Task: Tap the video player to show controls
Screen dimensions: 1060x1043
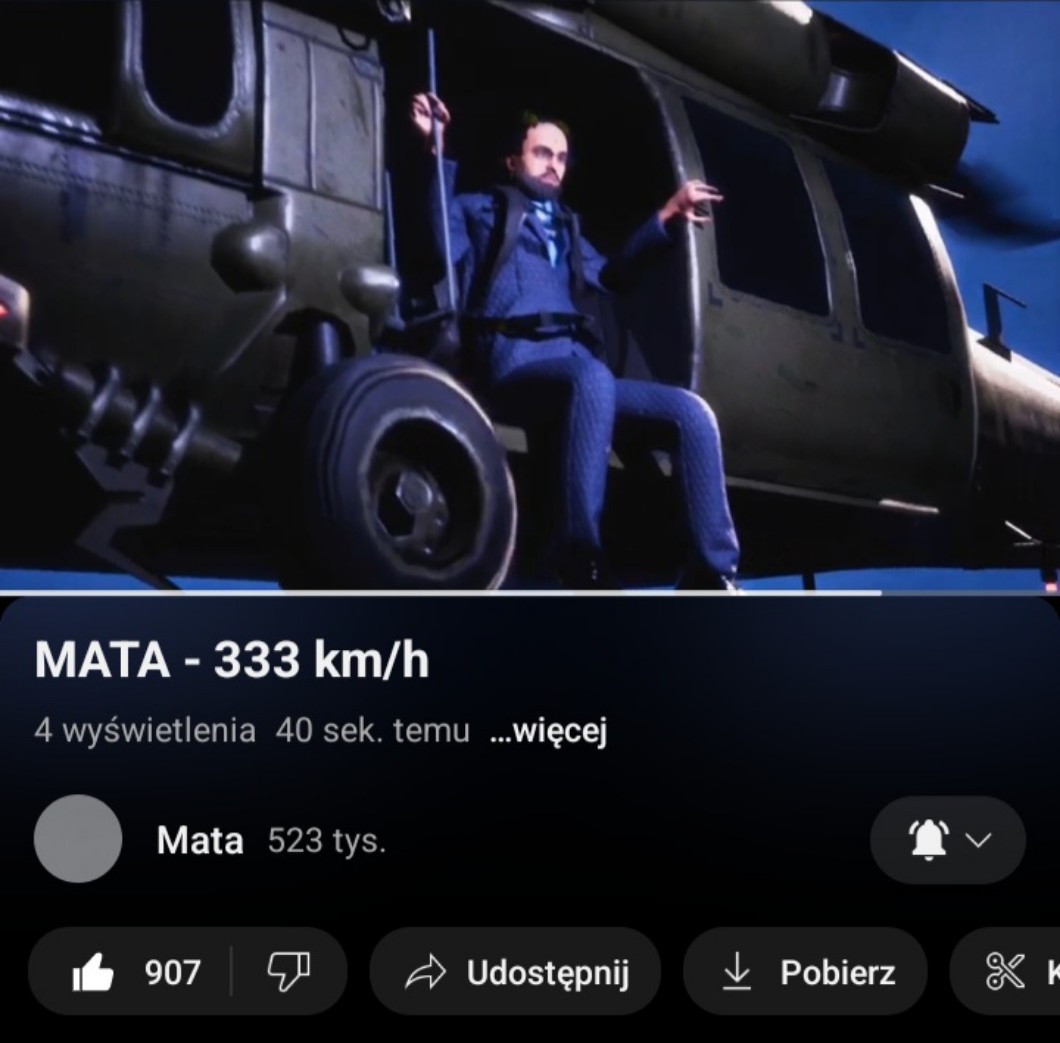Action: pos(530,295)
